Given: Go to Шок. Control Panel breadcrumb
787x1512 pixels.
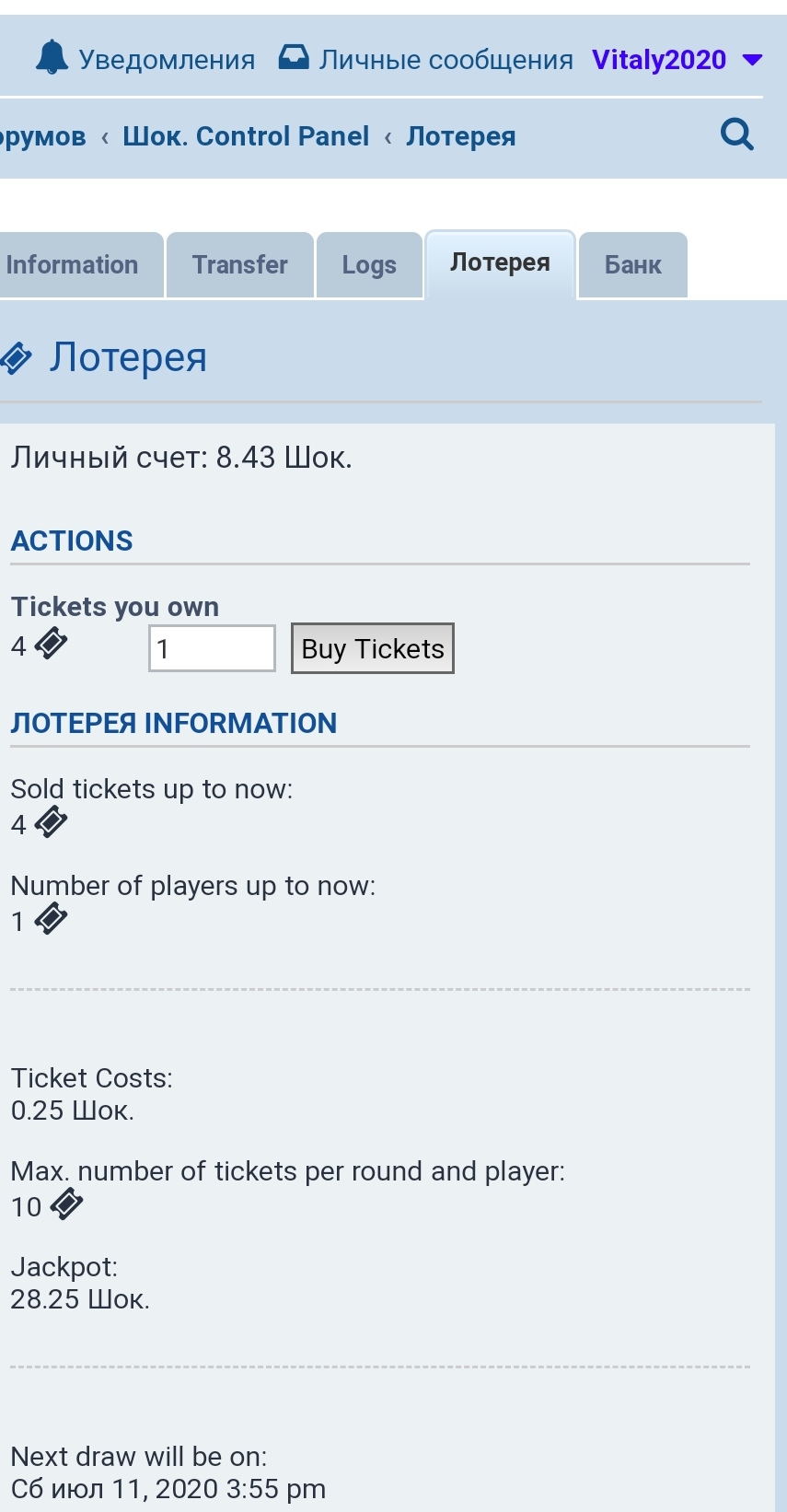Looking at the screenshot, I should point(245,136).
